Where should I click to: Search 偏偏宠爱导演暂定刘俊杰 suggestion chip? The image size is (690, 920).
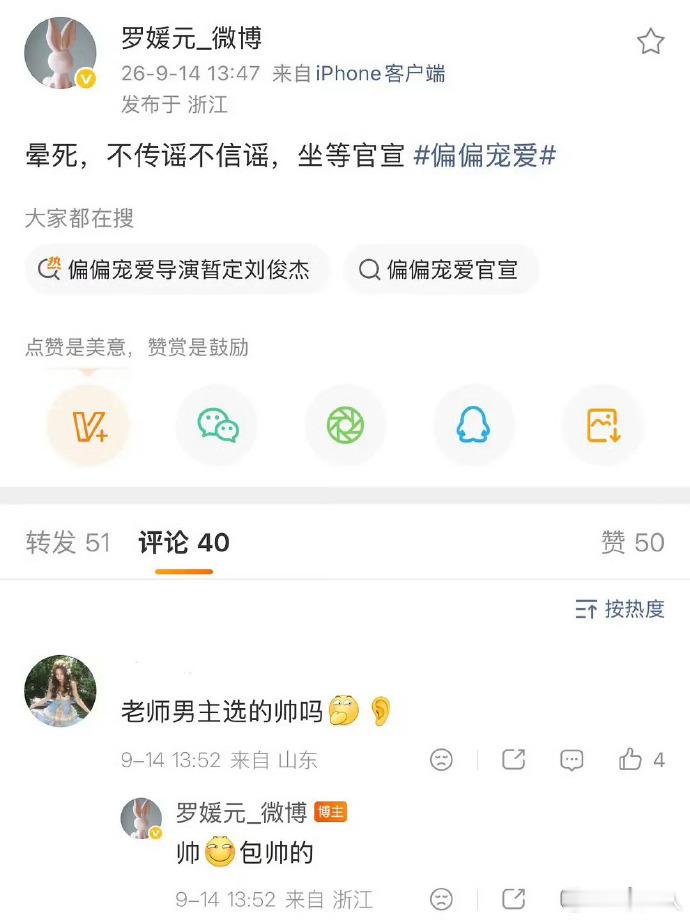pos(177,270)
